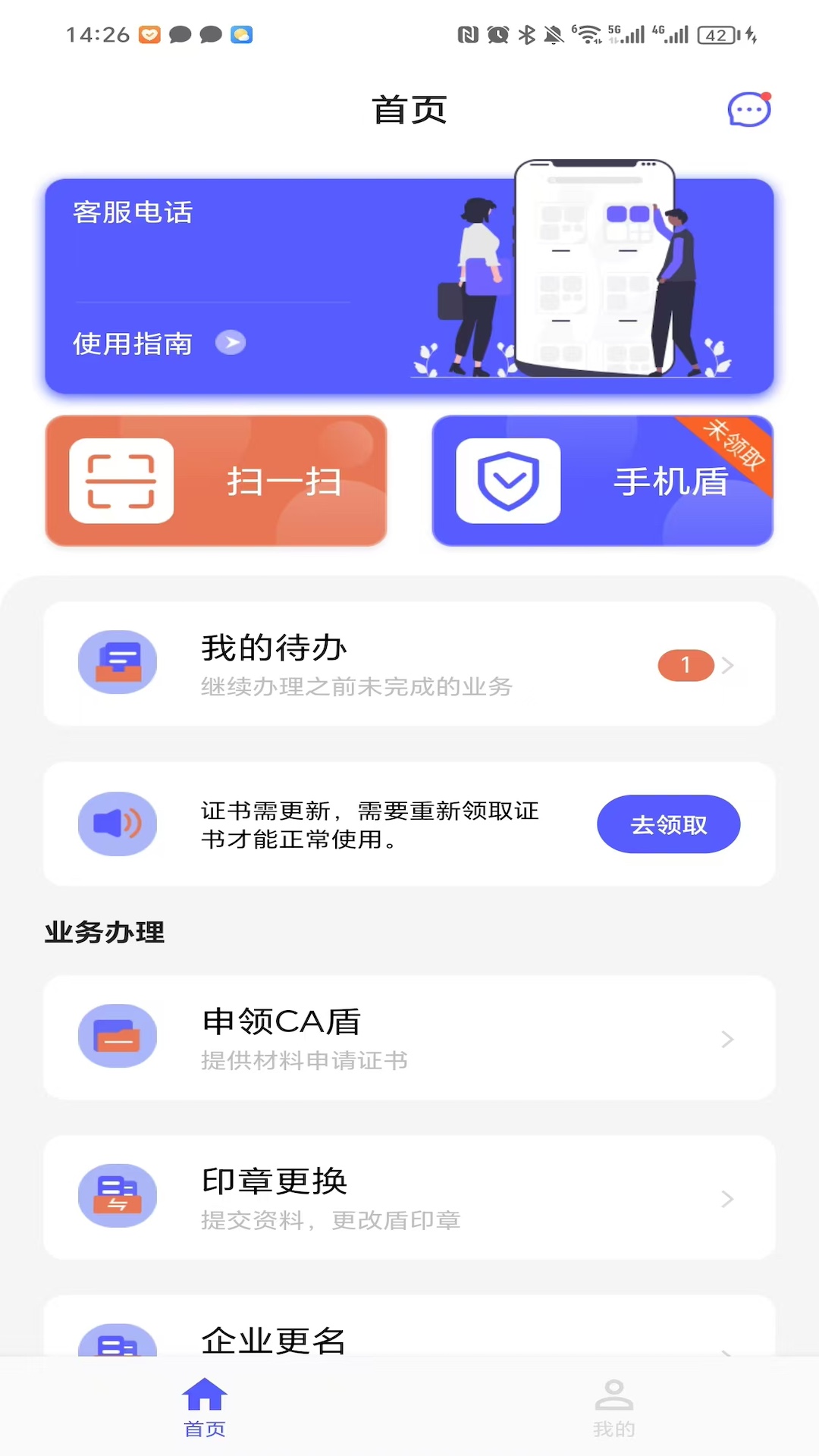This screenshot has width=819, height=1456.
Task: Open the messages chat bubble icon
Action: (748, 110)
